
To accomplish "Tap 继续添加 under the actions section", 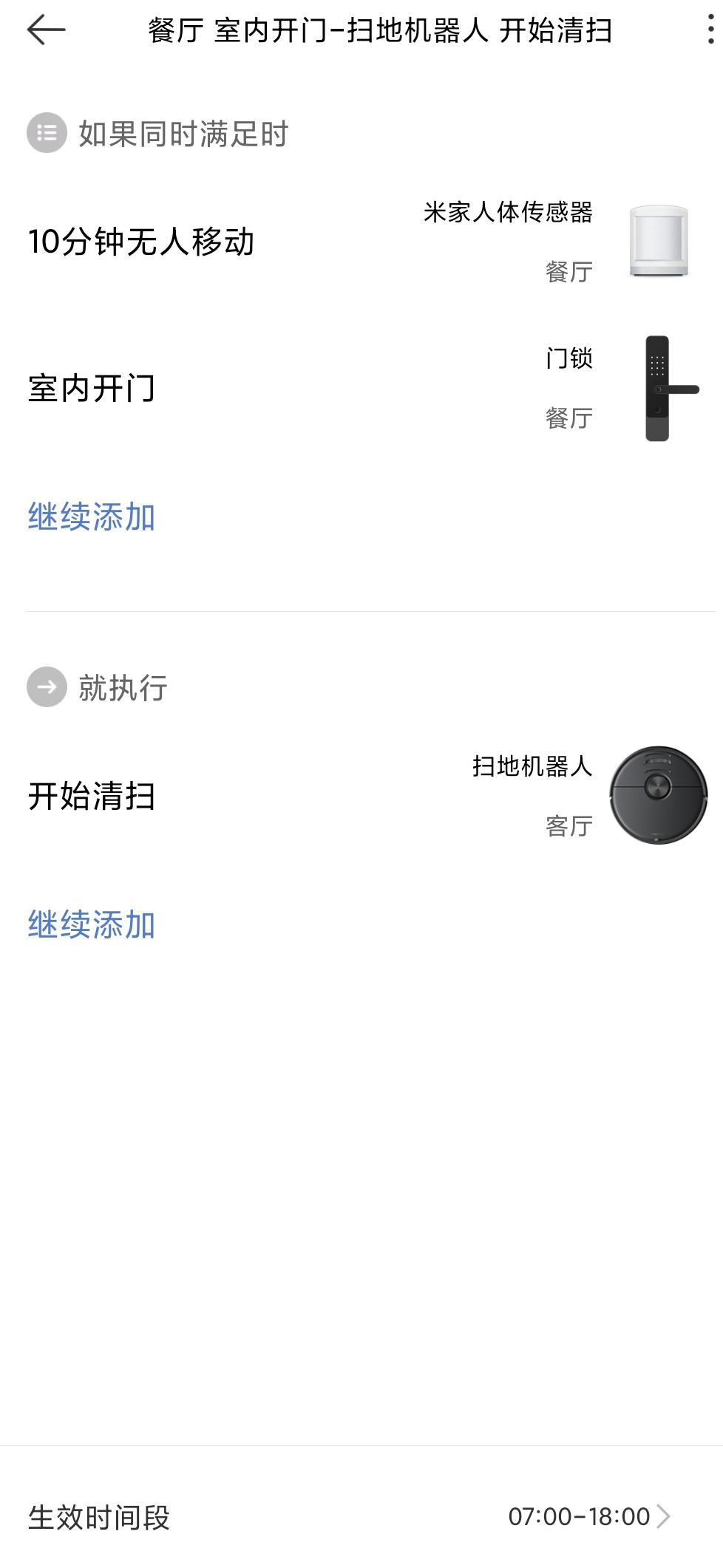I will (91, 922).
